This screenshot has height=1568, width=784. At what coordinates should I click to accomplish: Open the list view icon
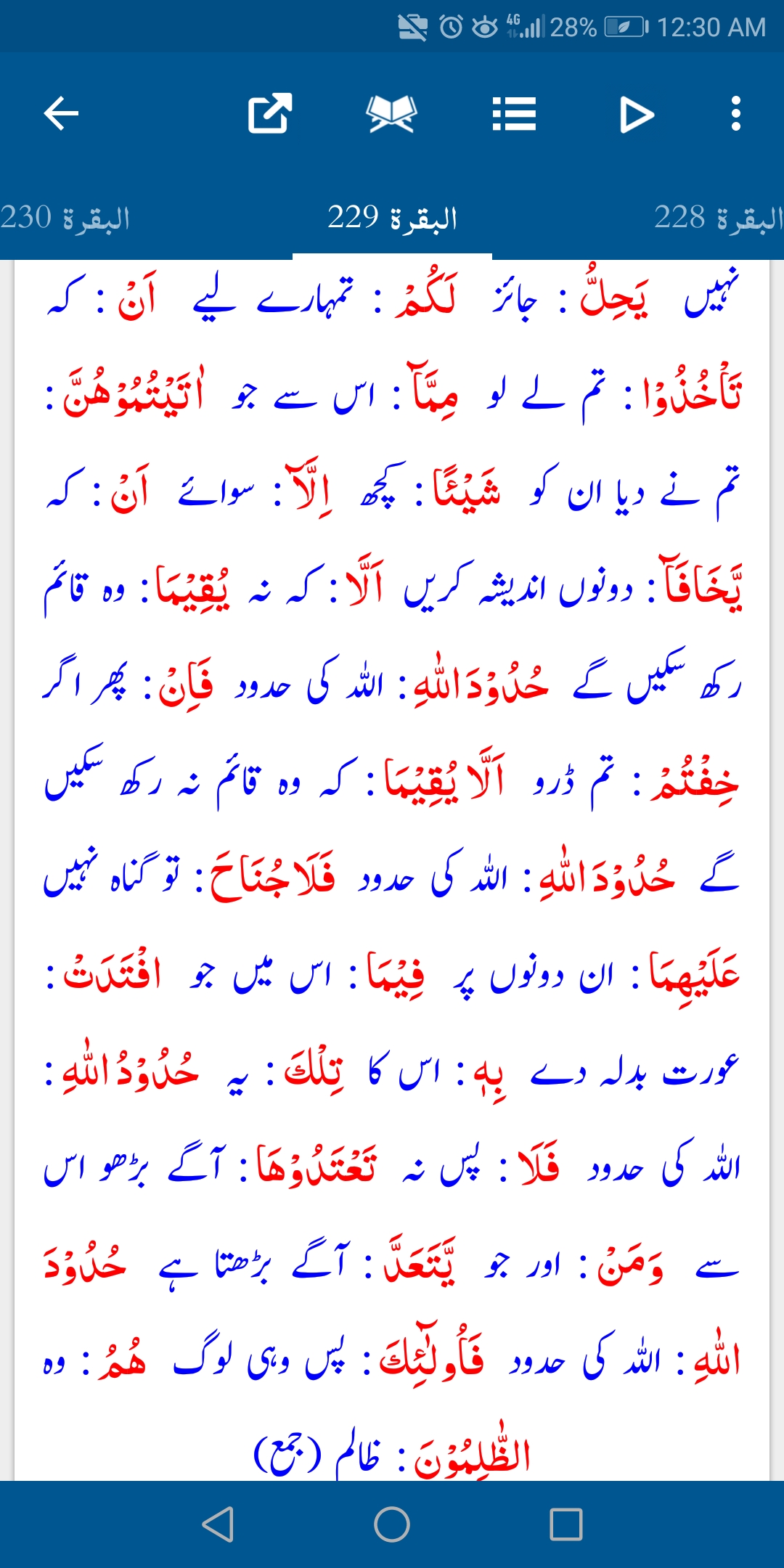pos(514,114)
